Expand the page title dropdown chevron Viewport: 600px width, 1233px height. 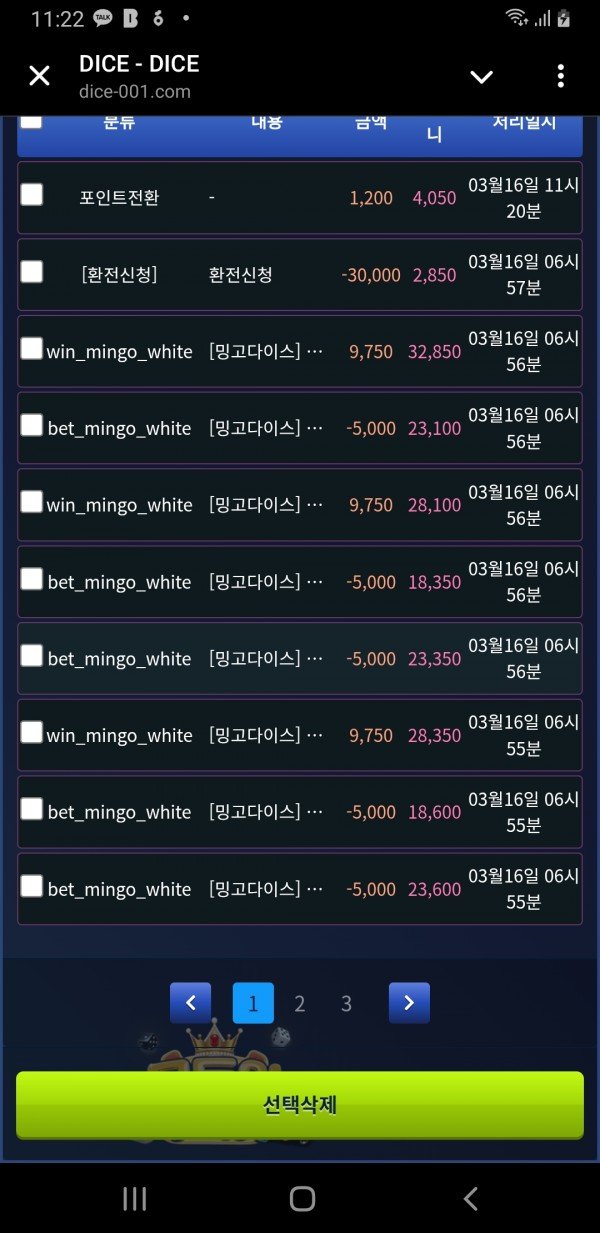tap(481, 77)
